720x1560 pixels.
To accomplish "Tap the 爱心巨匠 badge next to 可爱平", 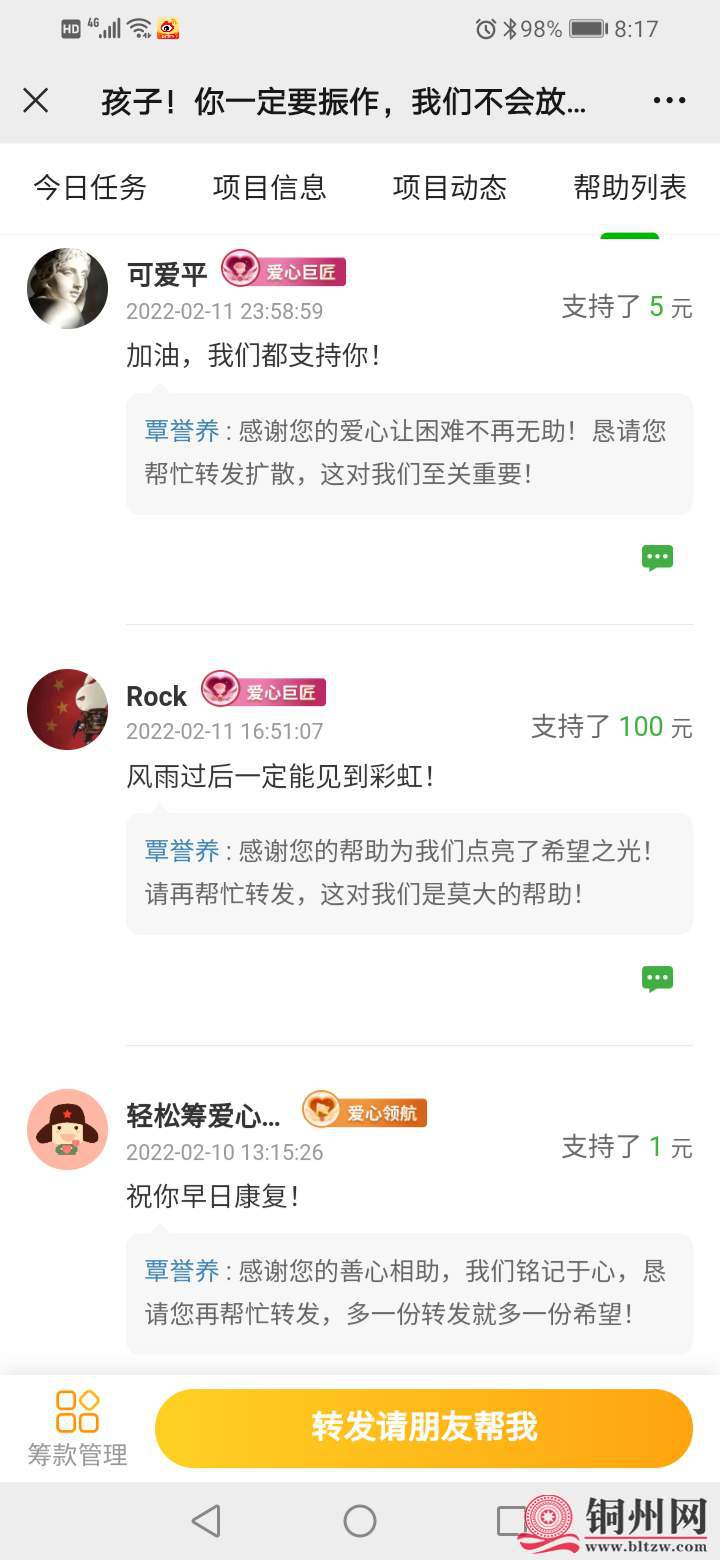I will [x=285, y=271].
